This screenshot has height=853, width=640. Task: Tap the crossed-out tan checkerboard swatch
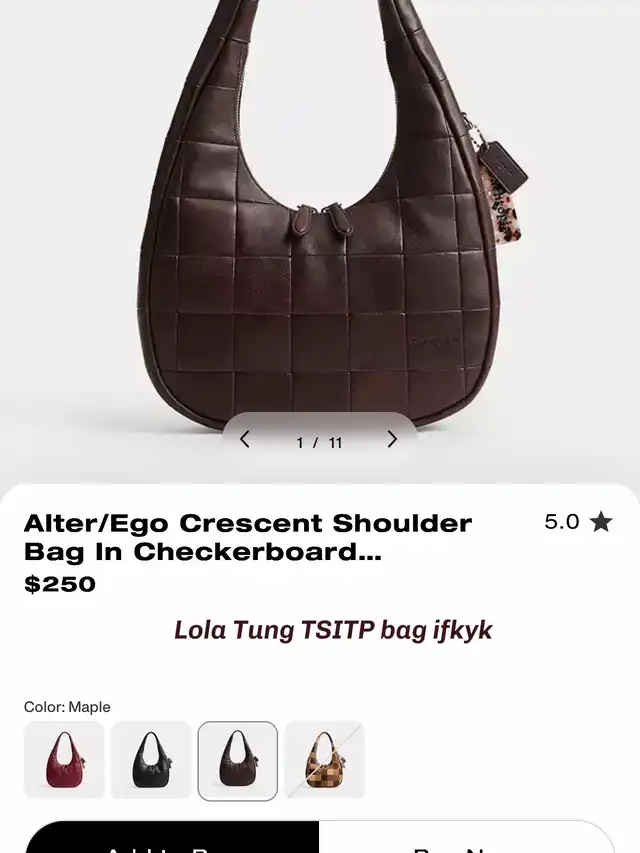(x=325, y=760)
